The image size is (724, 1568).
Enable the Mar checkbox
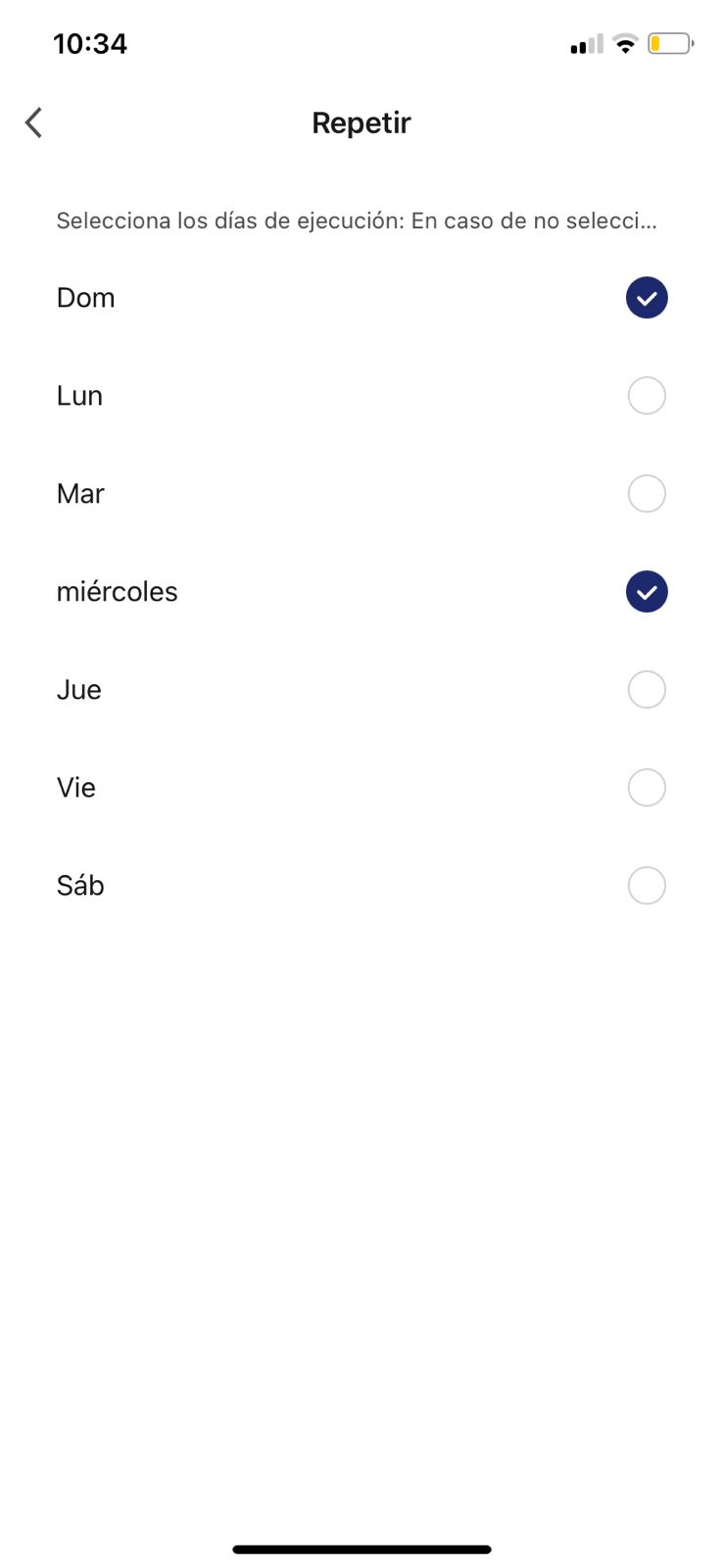point(646,494)
